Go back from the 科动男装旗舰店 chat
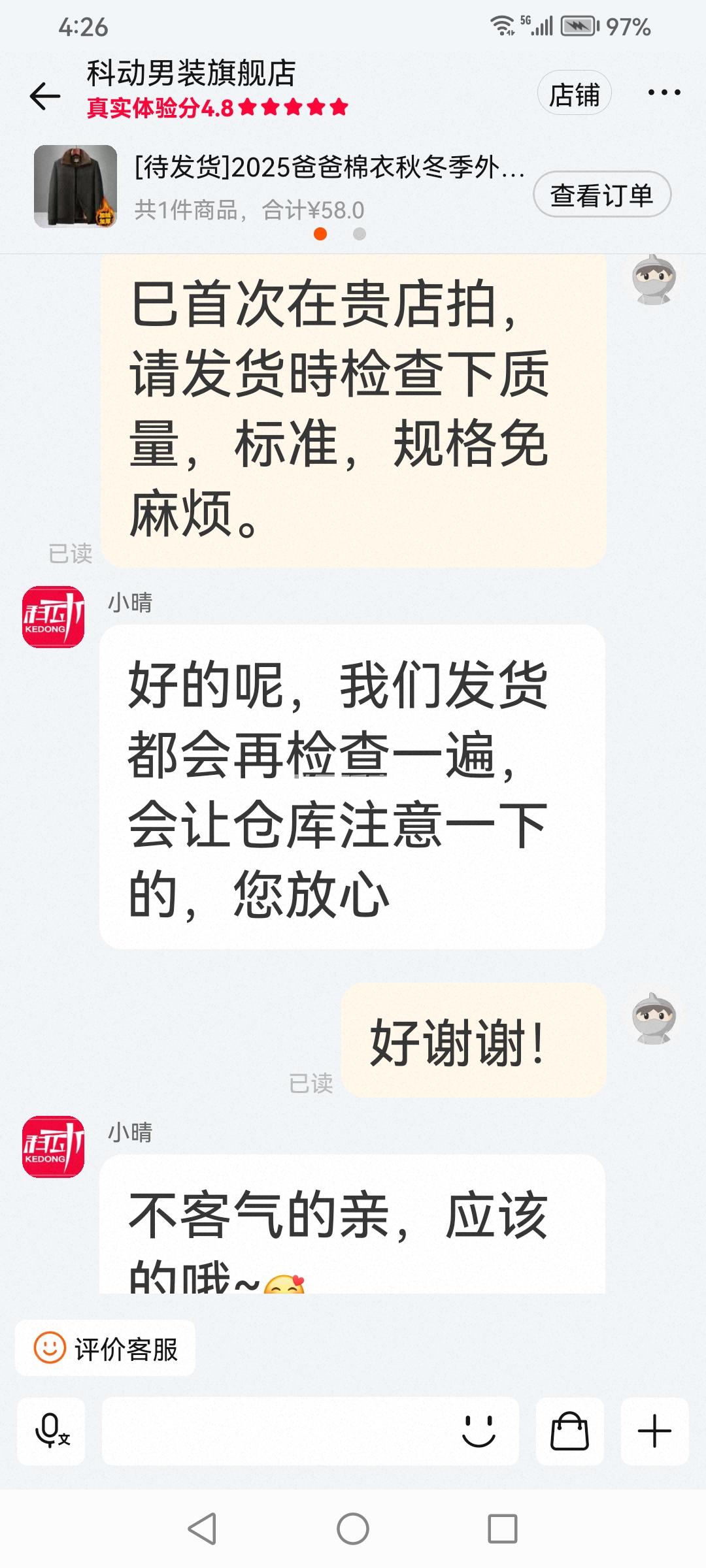This screenshot has width=706, height=1568. click(44, 96)
